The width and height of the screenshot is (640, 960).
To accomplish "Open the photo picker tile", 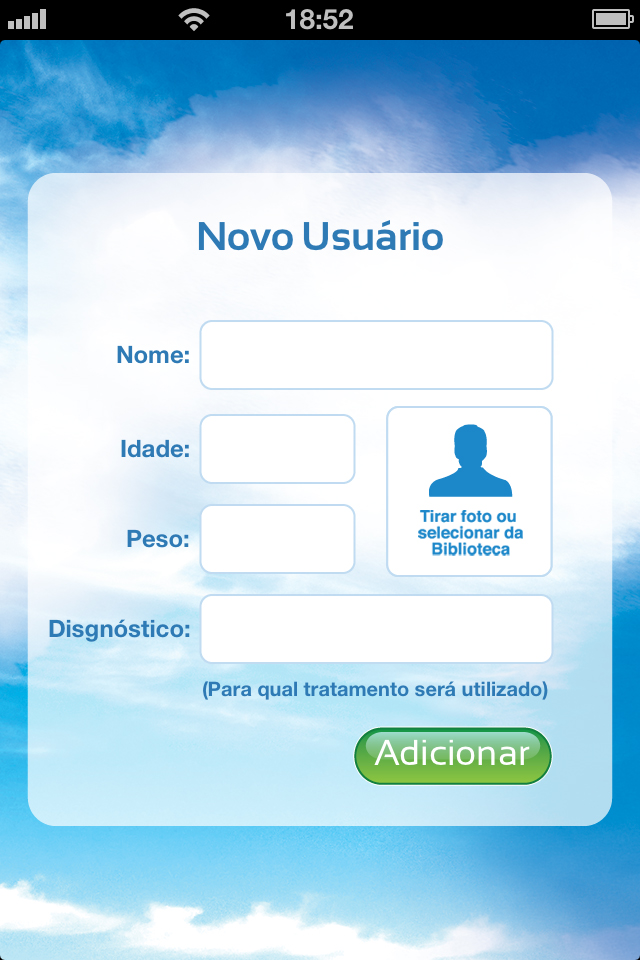I will [469, 491].
